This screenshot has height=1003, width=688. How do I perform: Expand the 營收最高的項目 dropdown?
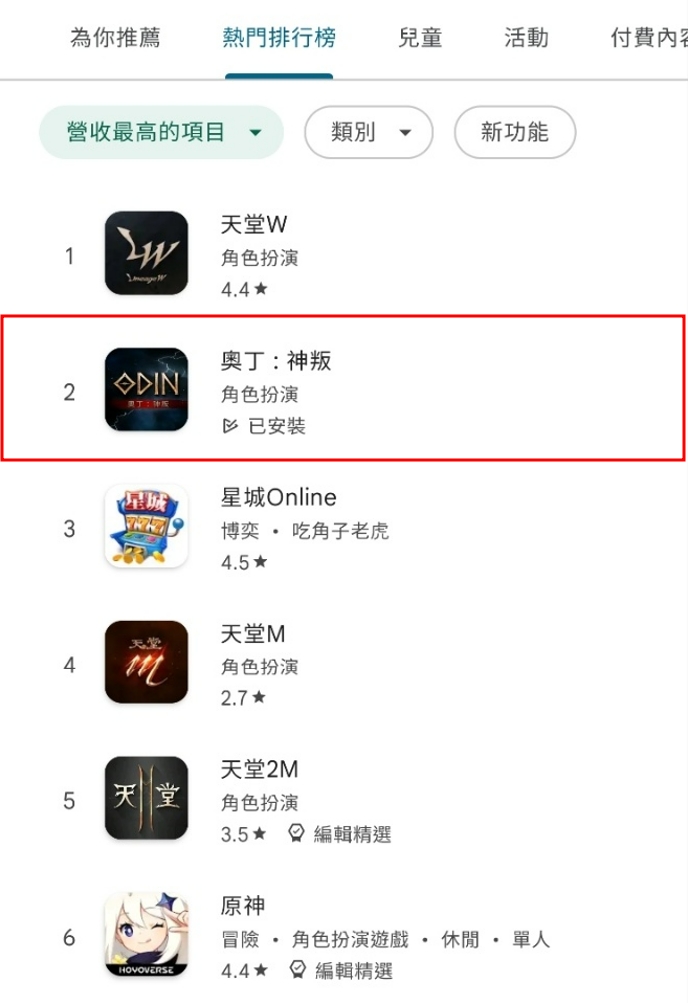(x=161, y=132)
